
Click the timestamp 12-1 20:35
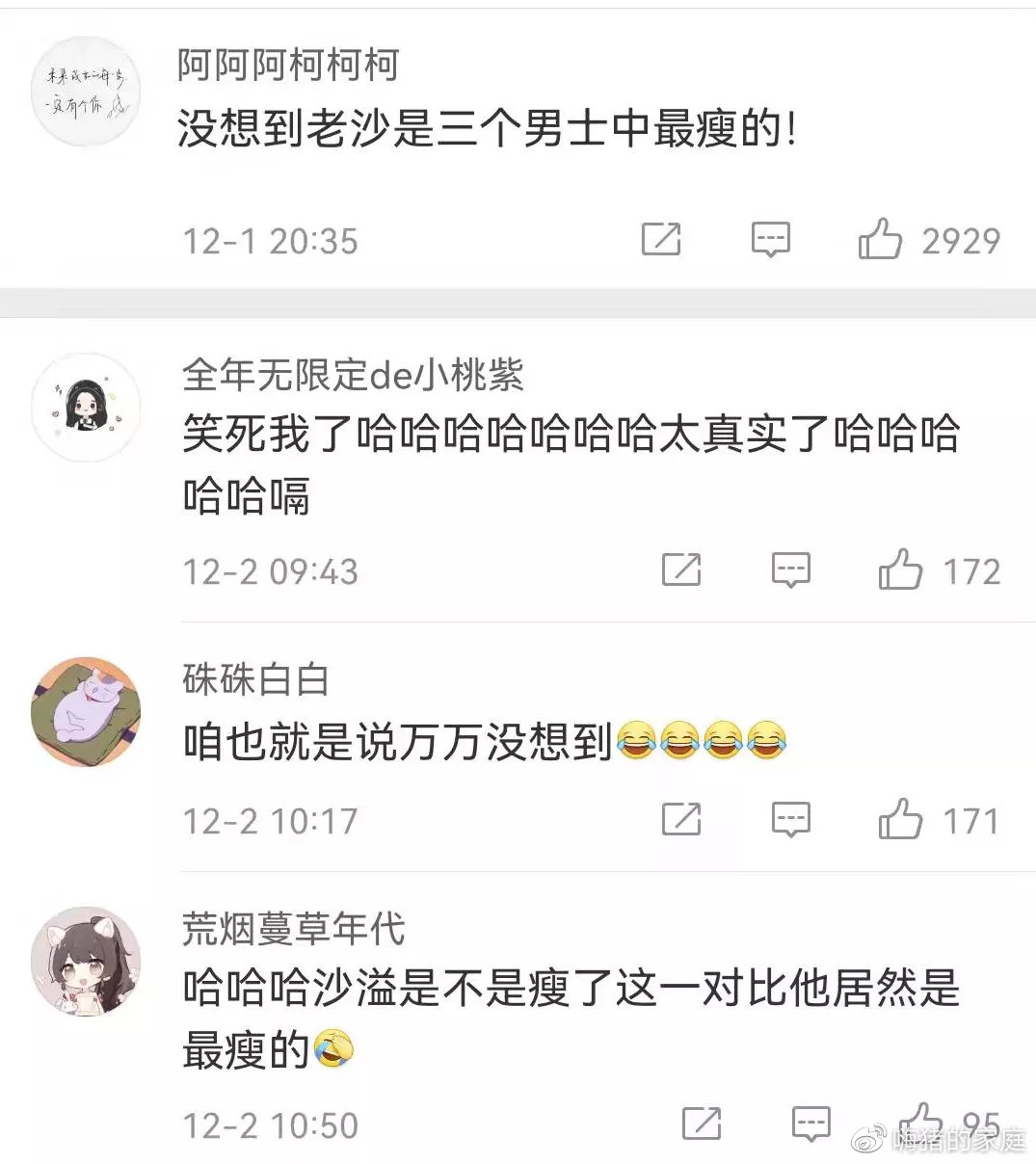(x=271, y=241)
